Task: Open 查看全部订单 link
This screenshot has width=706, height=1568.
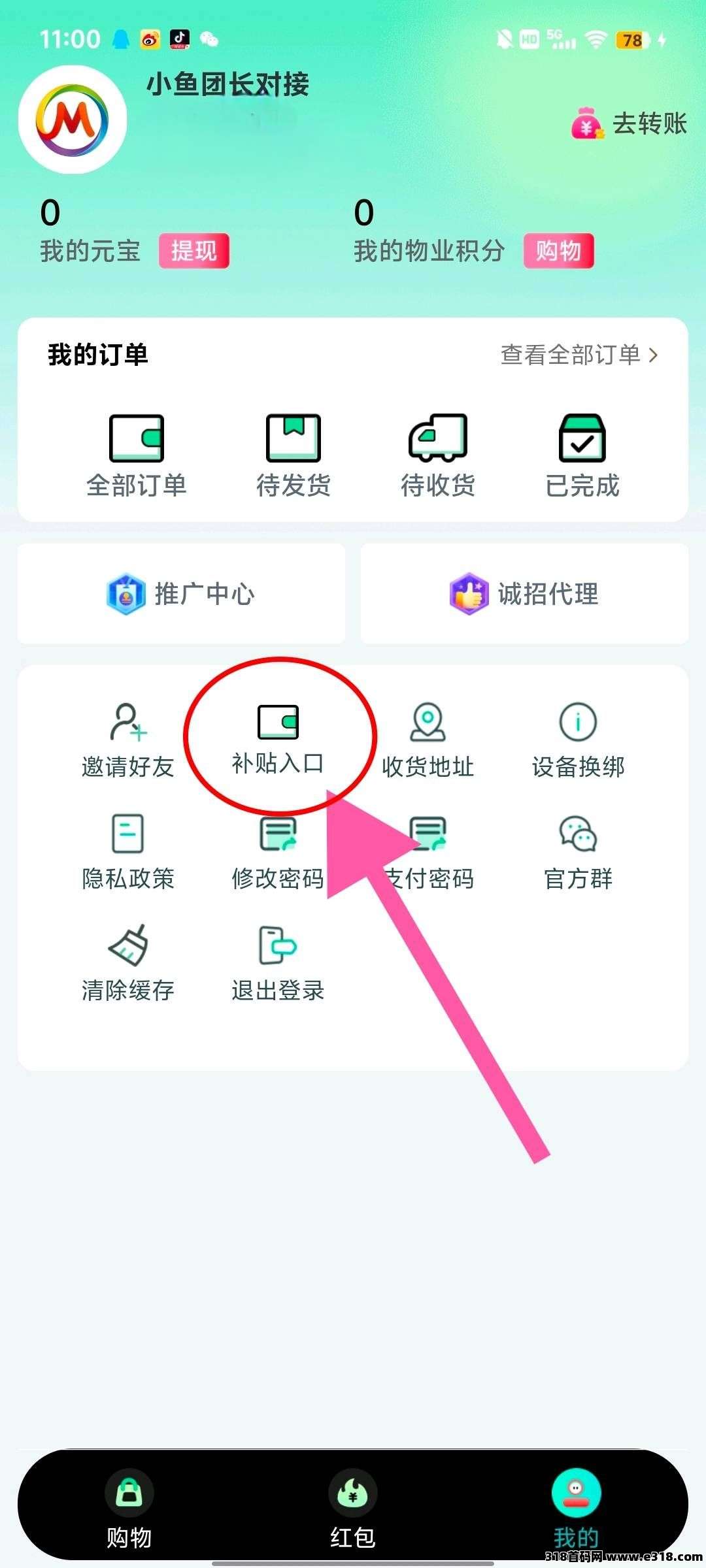Action: [579, 355]
